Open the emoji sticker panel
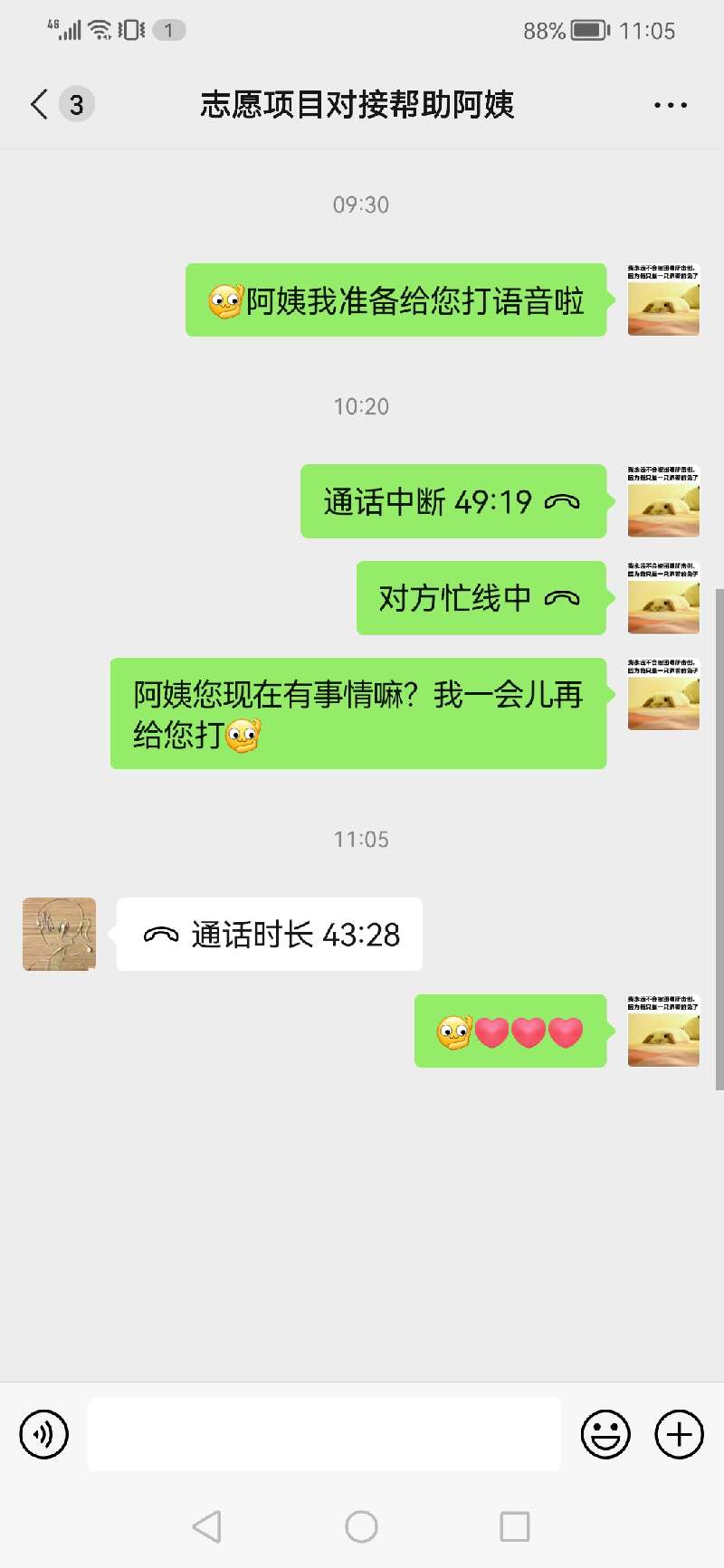 point(605,1434)
